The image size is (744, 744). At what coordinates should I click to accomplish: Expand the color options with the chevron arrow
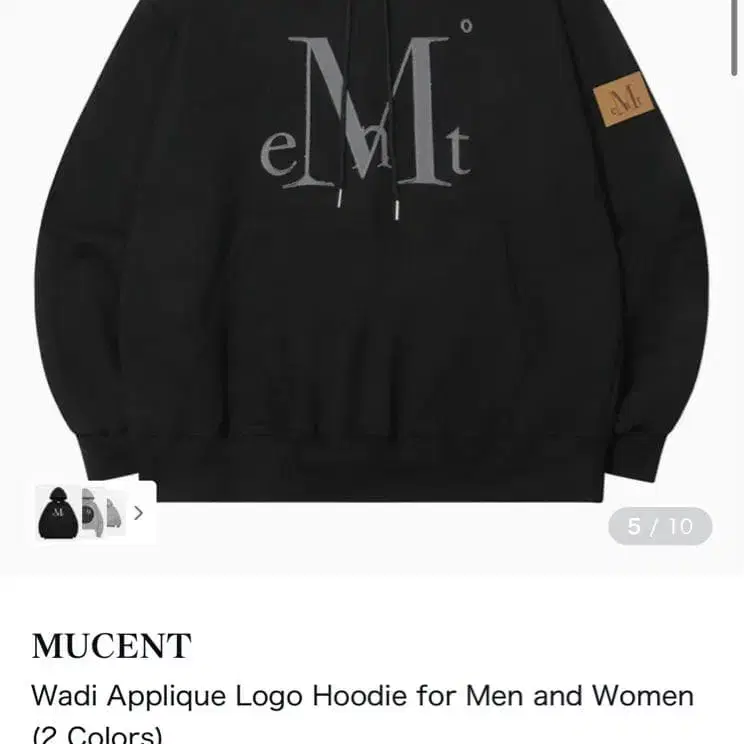click(x=139, y=513)
